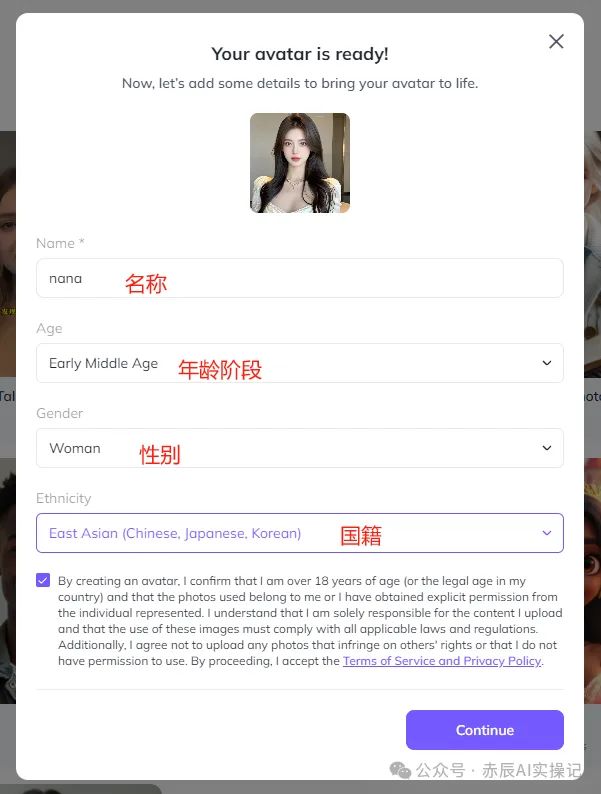Expand the Age dropdown

coord(299,363)
